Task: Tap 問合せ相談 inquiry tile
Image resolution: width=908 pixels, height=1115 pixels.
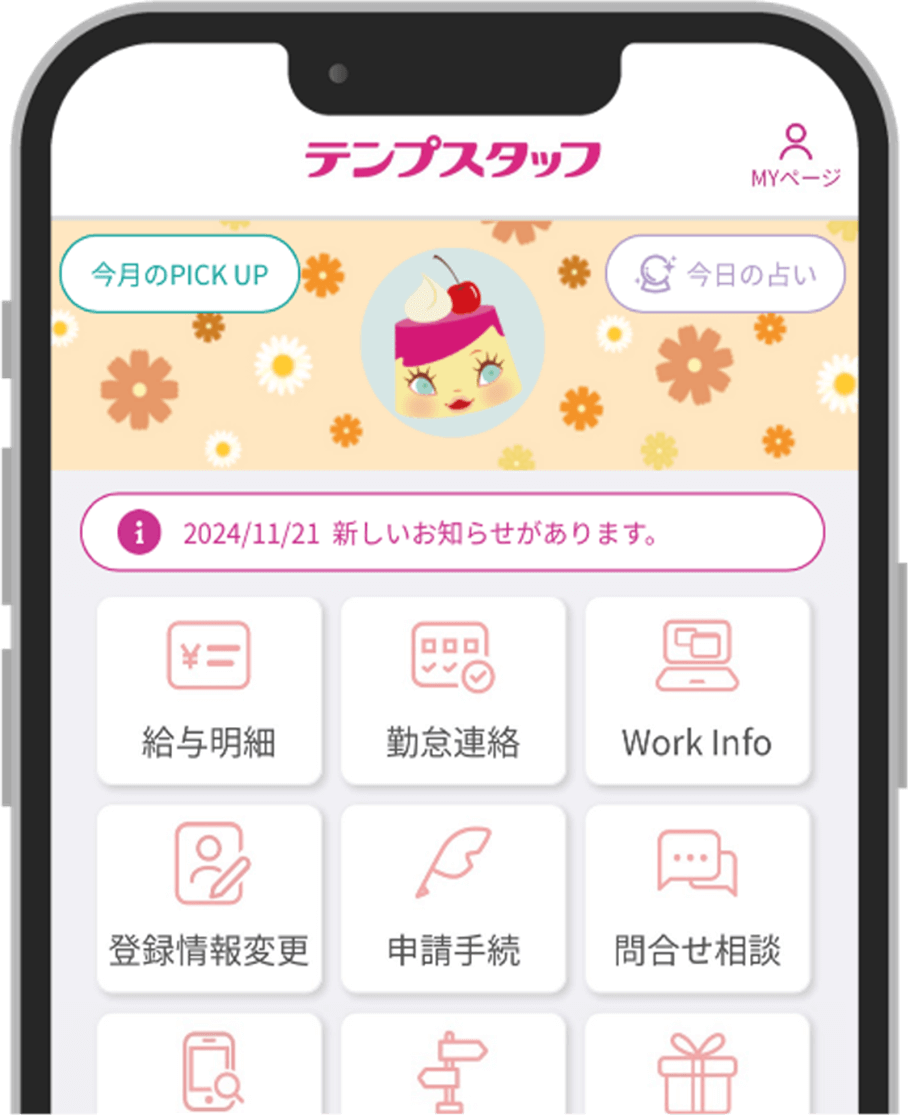Action: point(697,898)
